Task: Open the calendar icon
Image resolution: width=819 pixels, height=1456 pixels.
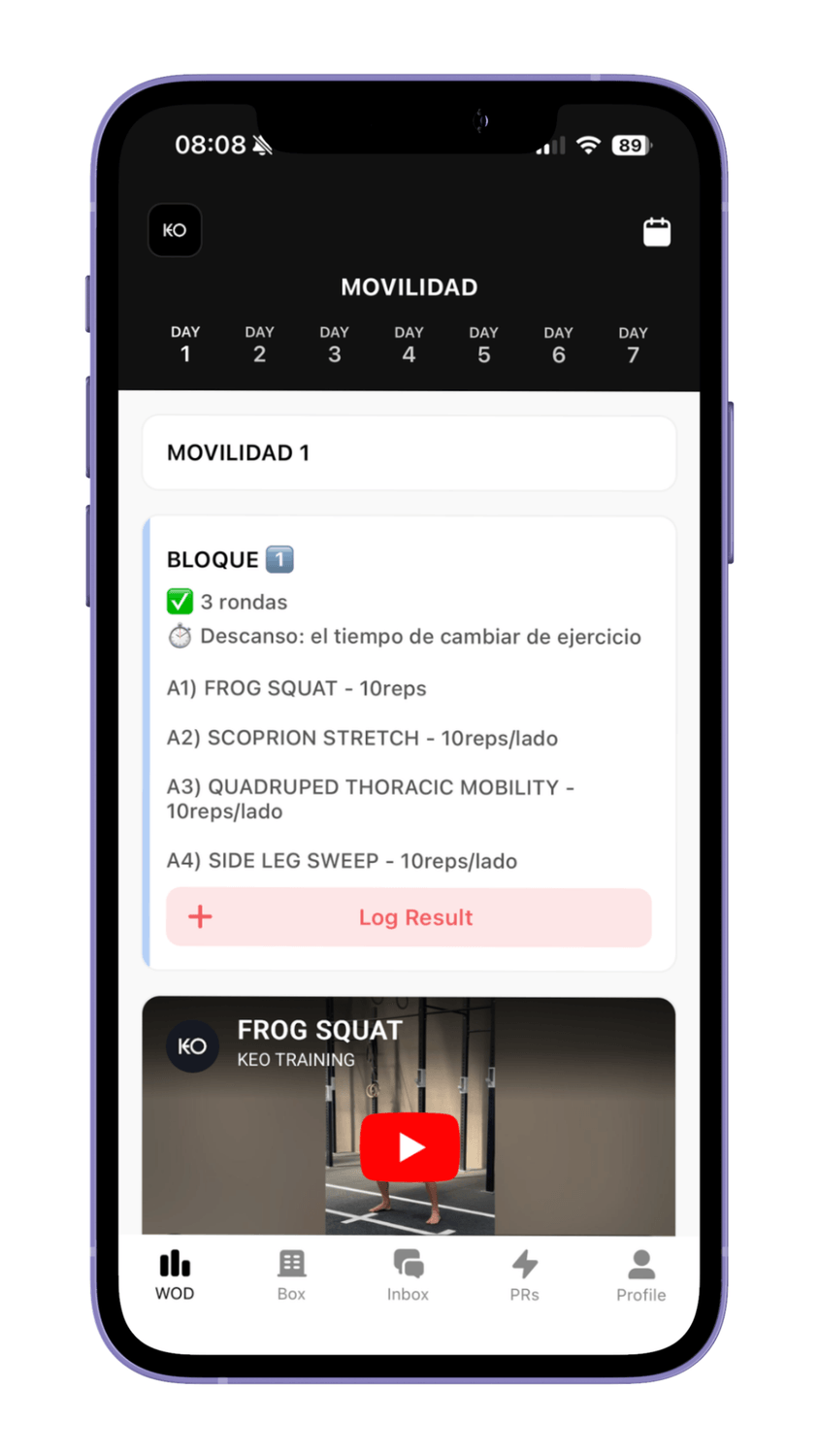Action: pos(657,232)
